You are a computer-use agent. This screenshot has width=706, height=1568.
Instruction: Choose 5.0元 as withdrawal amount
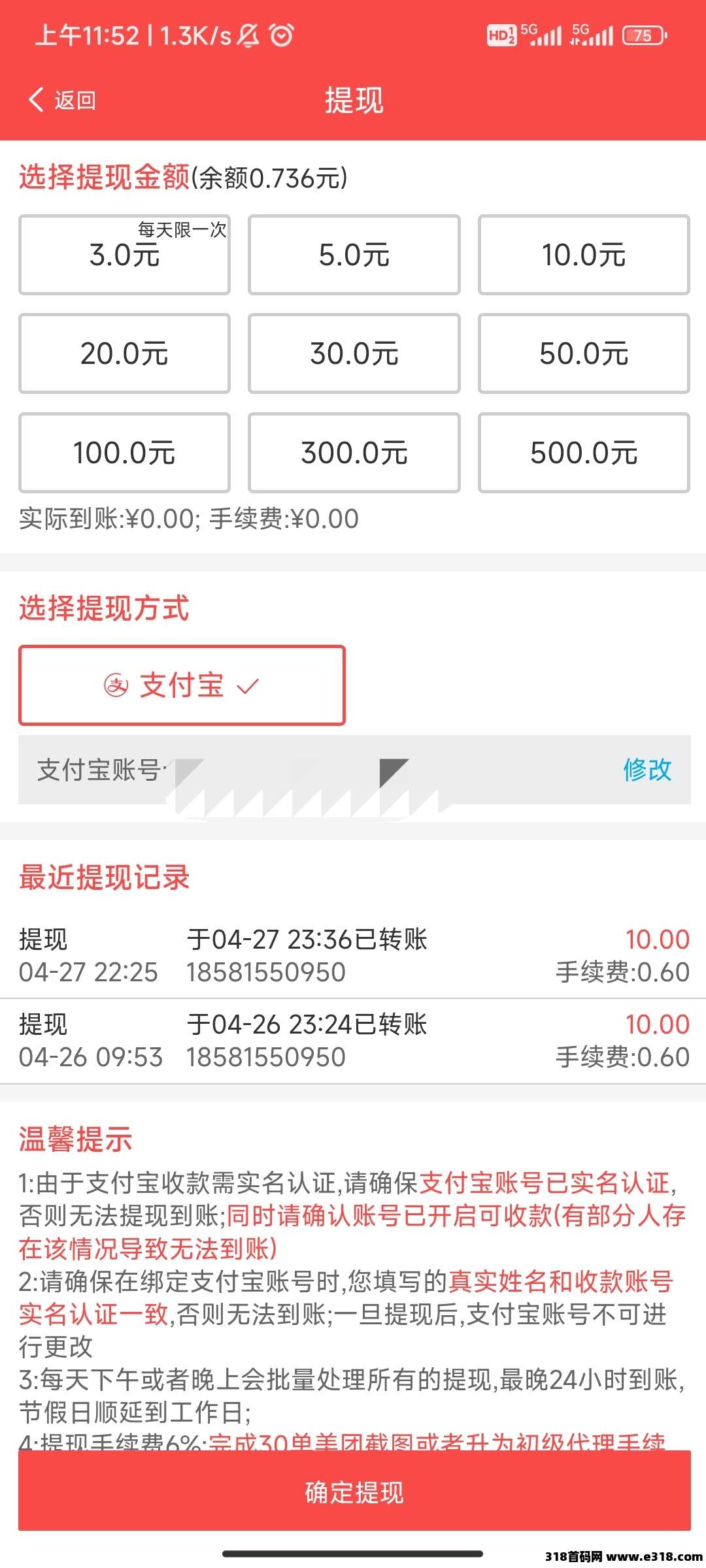[354, 255]
